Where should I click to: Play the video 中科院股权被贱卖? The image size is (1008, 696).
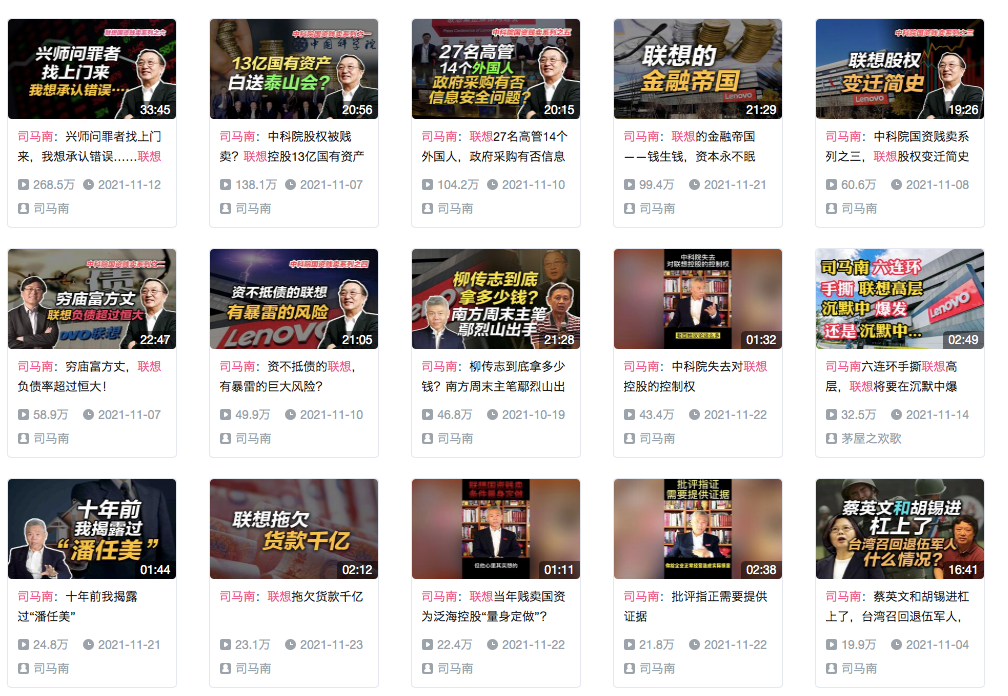pyautogui.click(x=294, y=69)
